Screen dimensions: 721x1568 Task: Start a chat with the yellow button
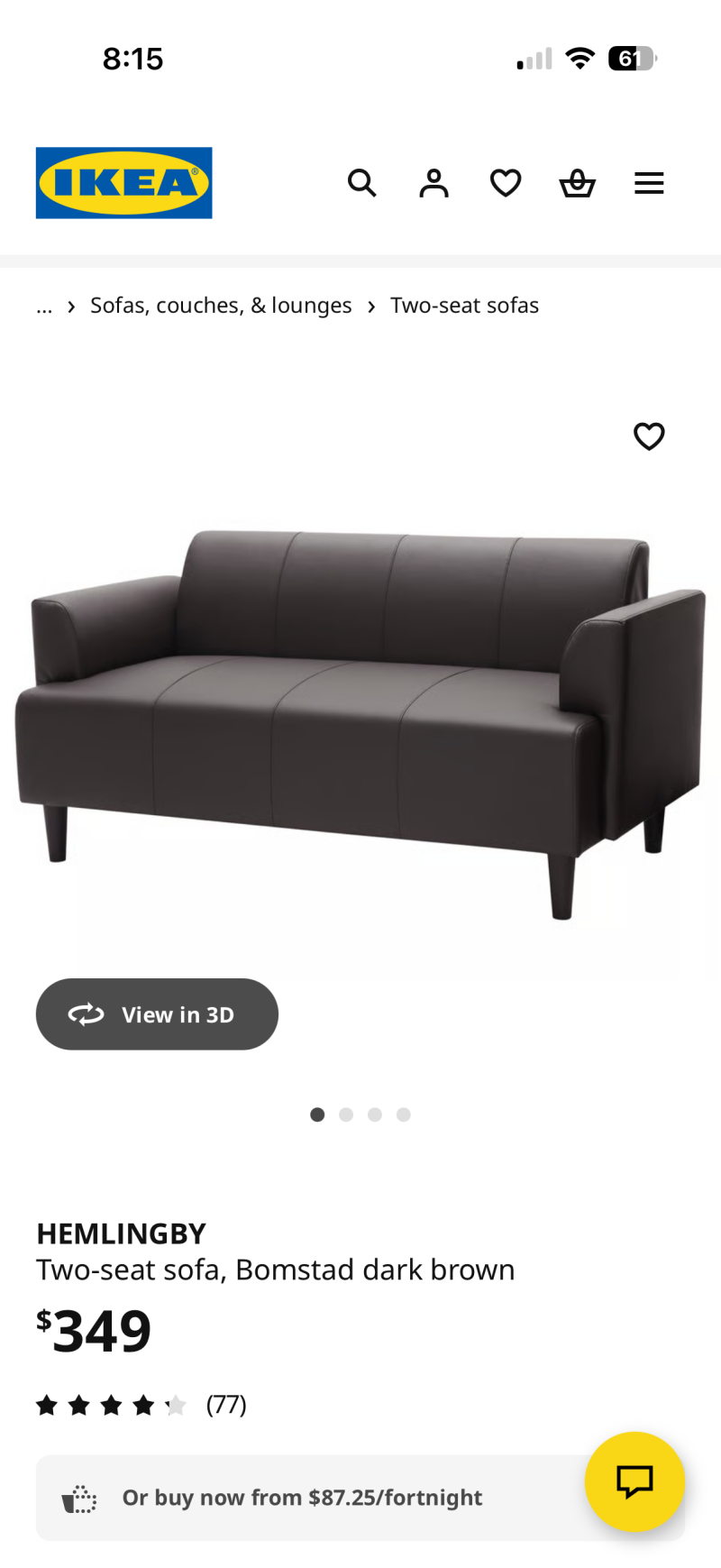tap(634, 1481)
